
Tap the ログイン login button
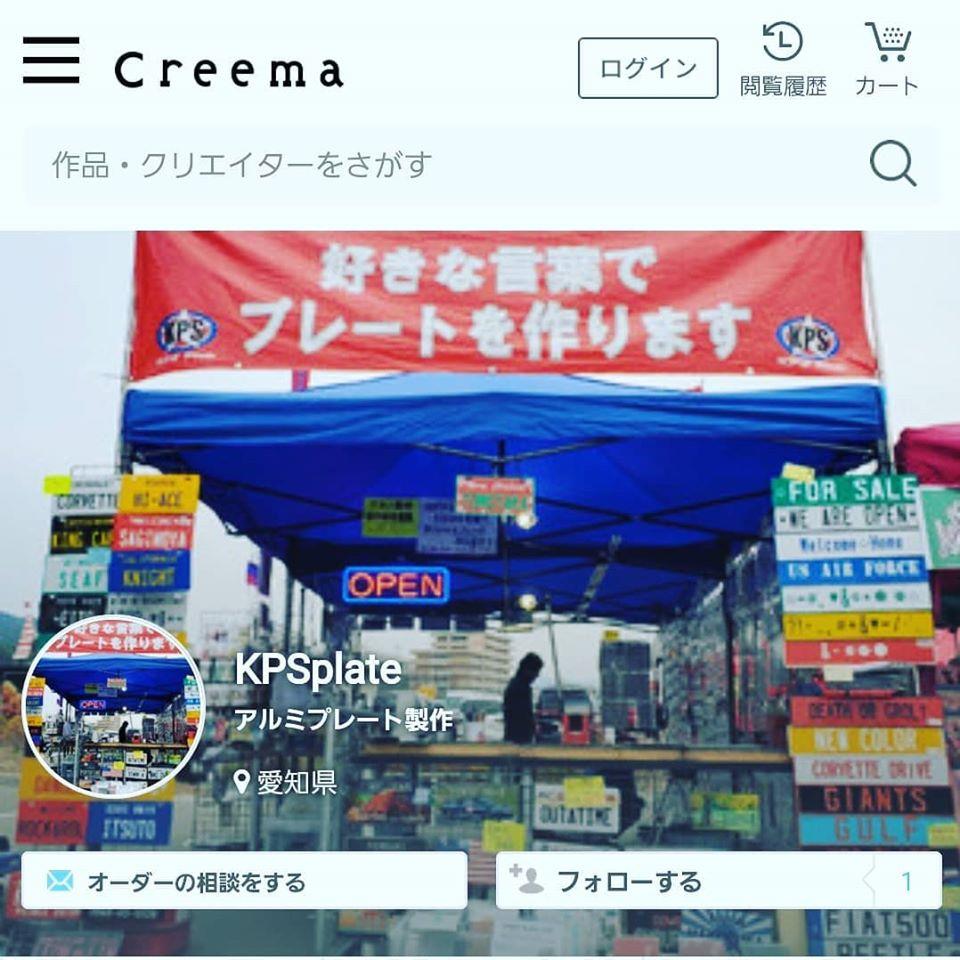pyautogui.click(x=648, y=68)
